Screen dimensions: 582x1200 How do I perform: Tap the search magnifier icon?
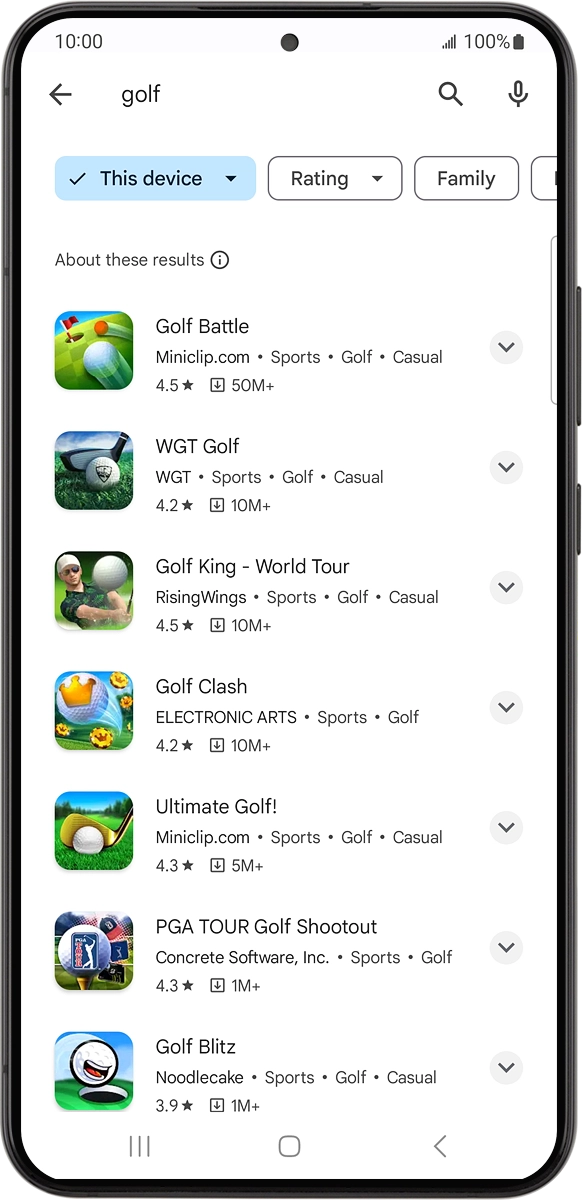coord(451,95)
